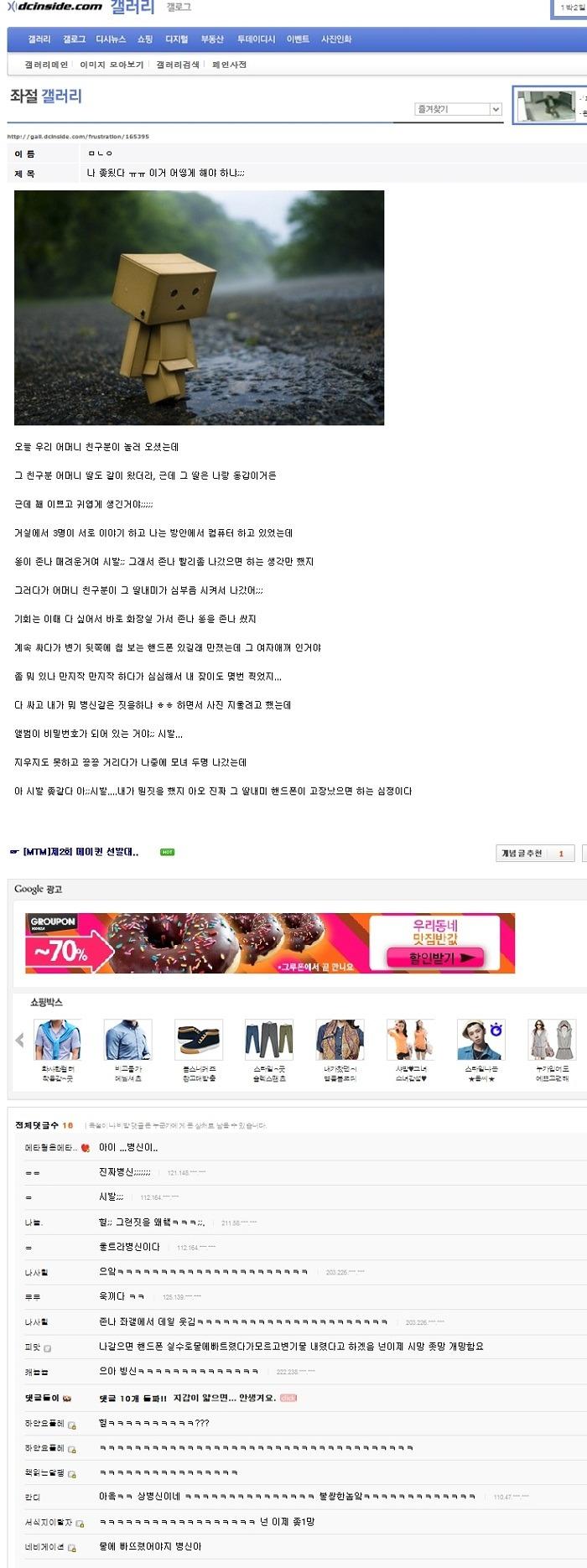Show previous shopping box items with left arrow
The height and width of the screenshot is (1568, 587).
[x=19, y=1041]
